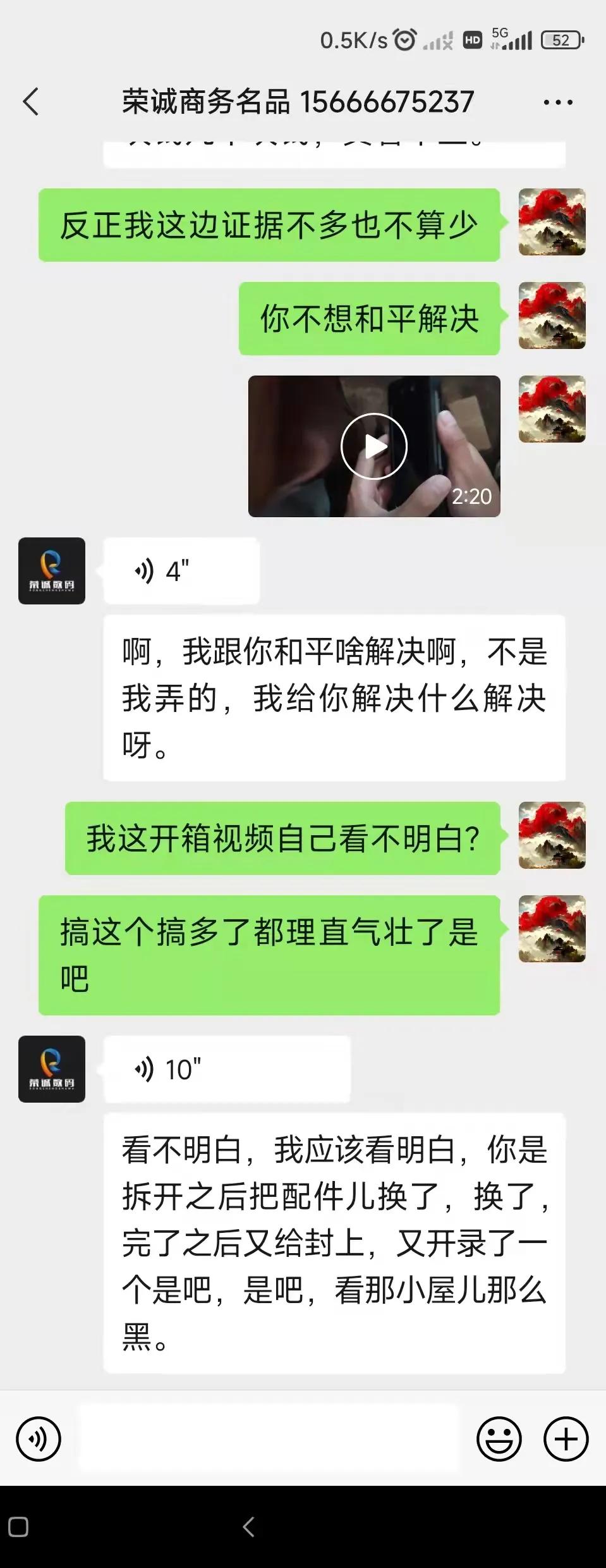This screenshot has width=606, height=1568.
Task: Tap the chat title 荣诚商务名品 15666675237
Action: pyautogui.click(x=297, y=101)
